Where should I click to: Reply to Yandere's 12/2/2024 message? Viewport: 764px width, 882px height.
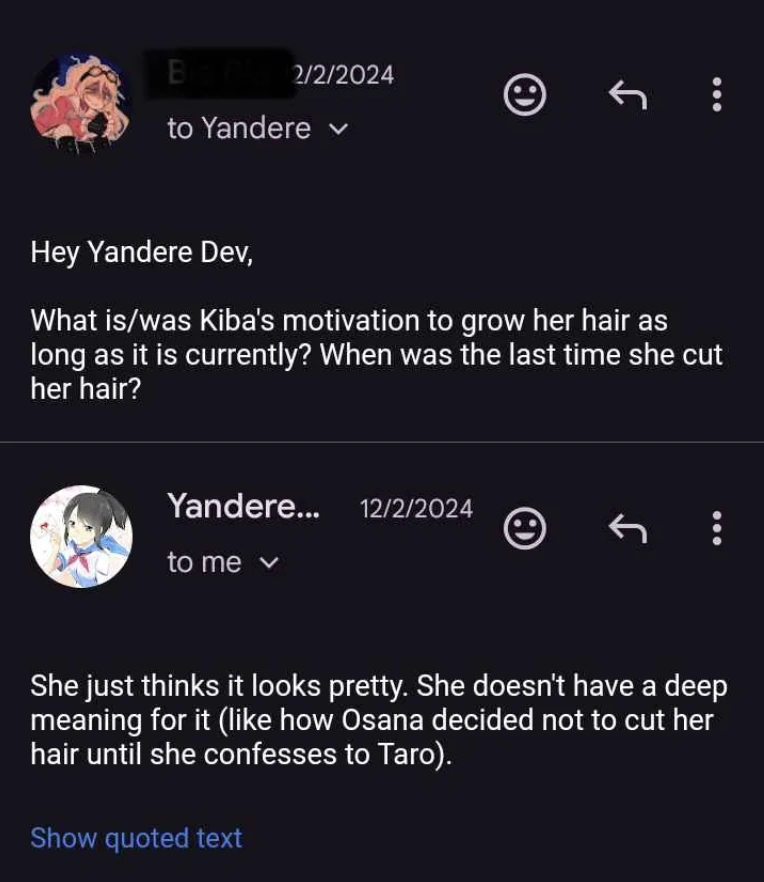point(627,528)
